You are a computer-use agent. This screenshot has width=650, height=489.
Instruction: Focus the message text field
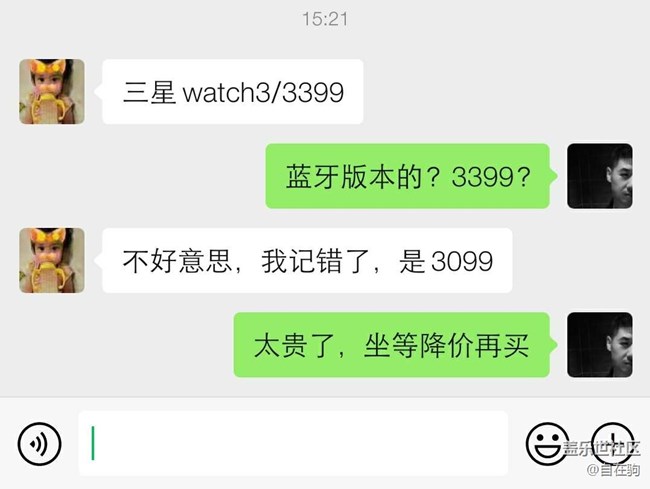[293, 442]
